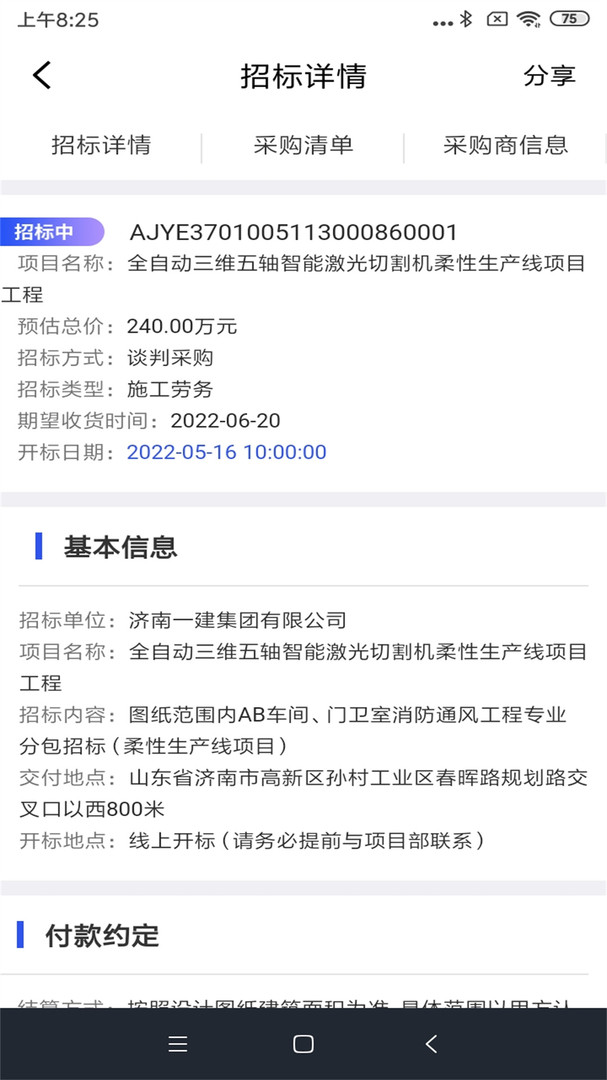Tap the system back button

point(431,1044)
